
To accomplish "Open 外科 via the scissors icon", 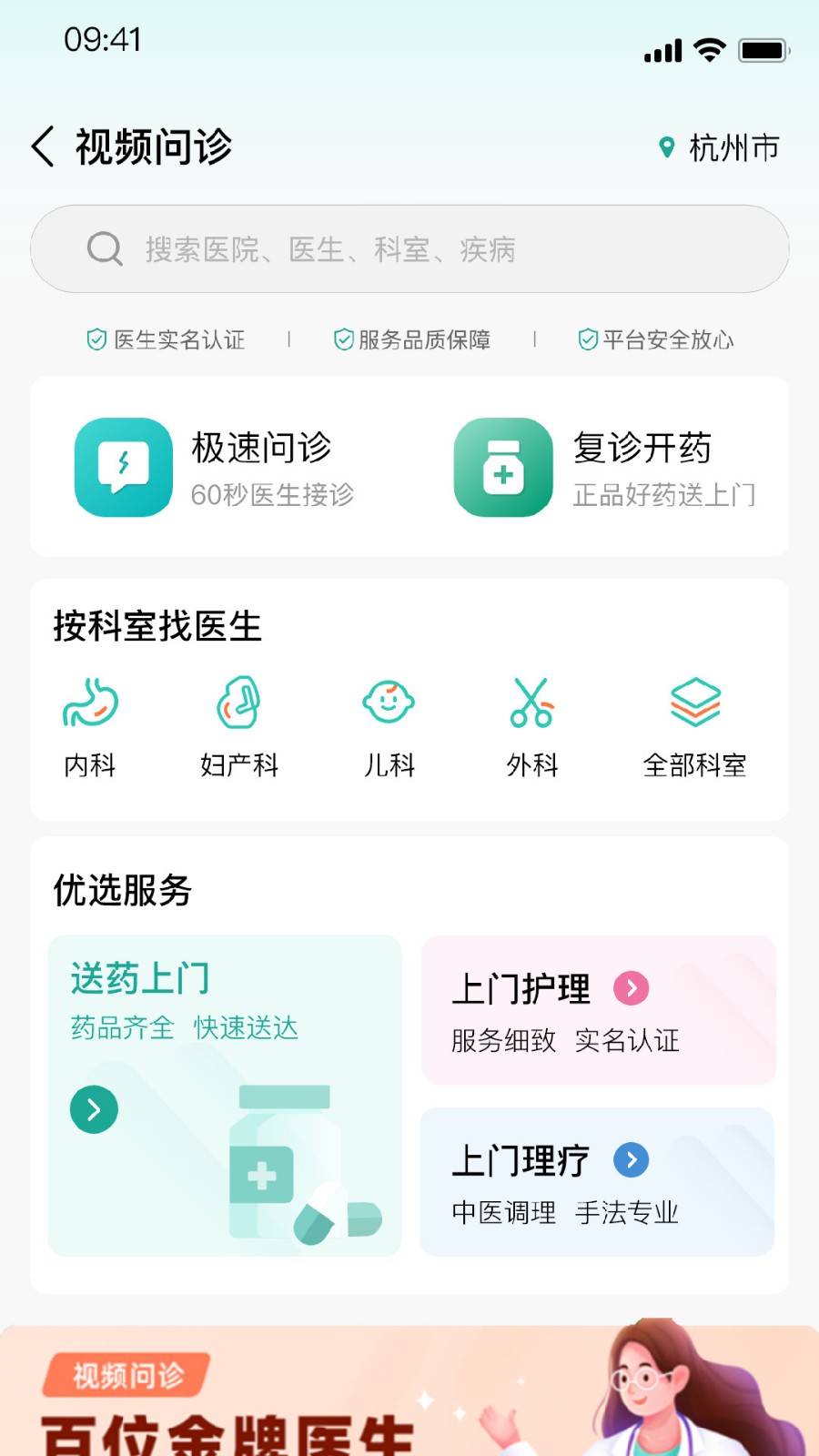I will [x=531, y=703].
